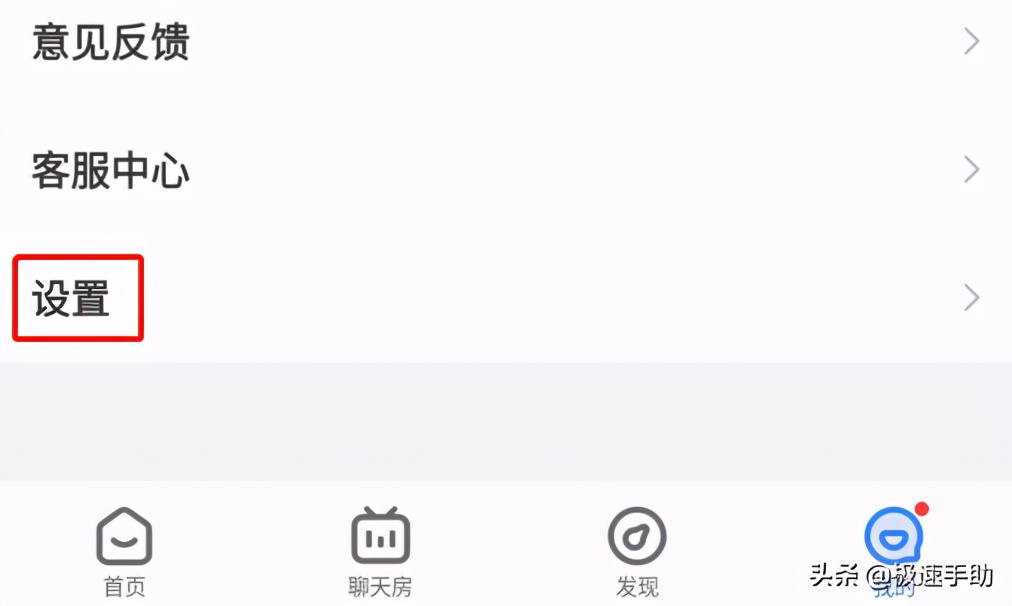Image resolution: width=1012 pixels, height=606 pixels.
Task: Open the 意见反馈 feedback row
Action: pyautogui.click(x=110, y=42)
